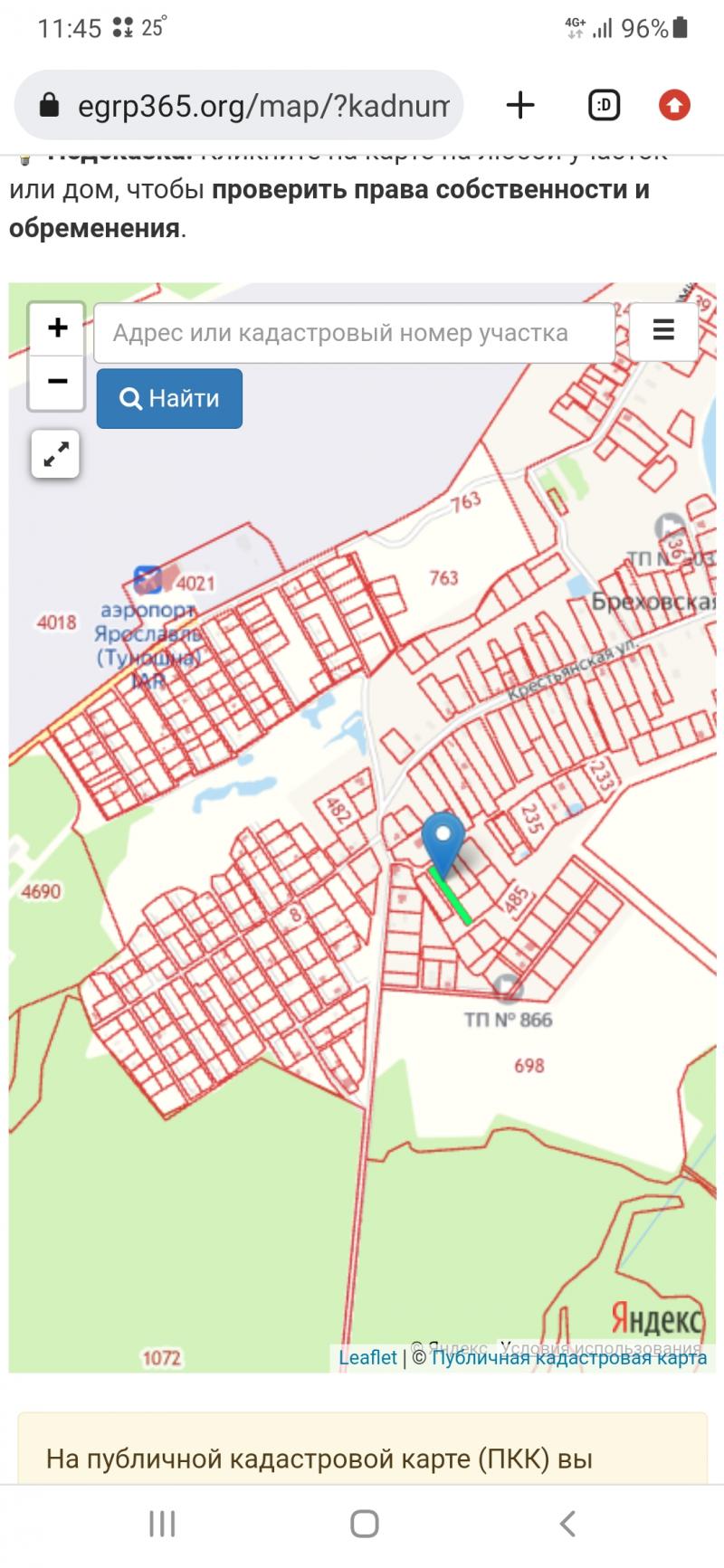Go to the home screen
This screenshot has width=724, height=1568.
pos(364,1525)
